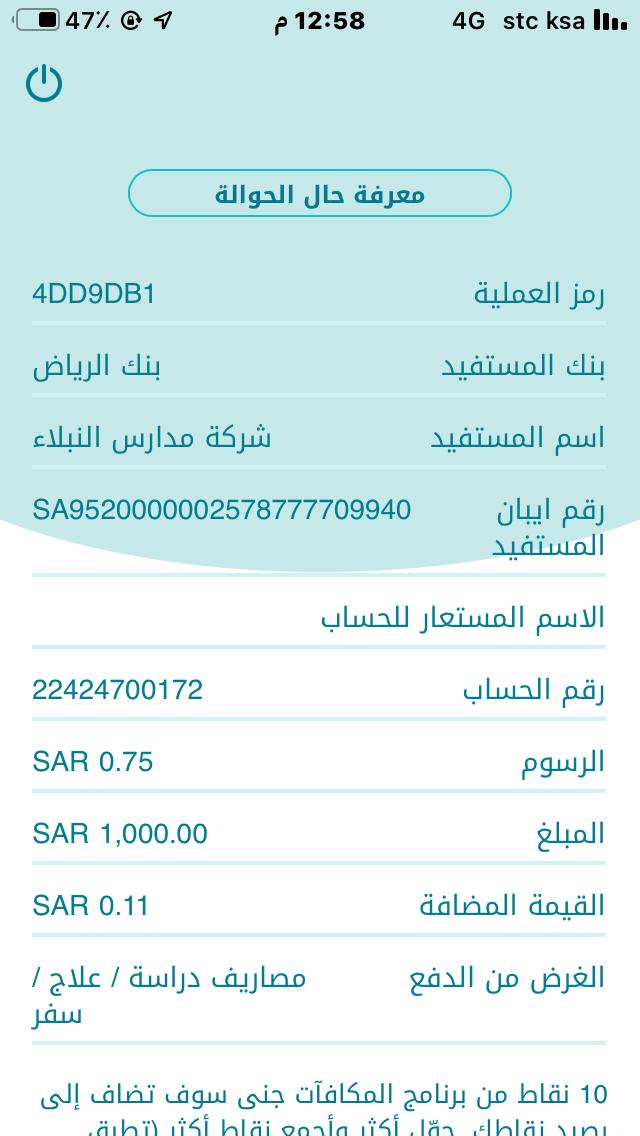Viewport: 640px width, 1136px height.
Task: Check transfer status with معرفة حال الحوالة
Action: (x=320, y=193)
